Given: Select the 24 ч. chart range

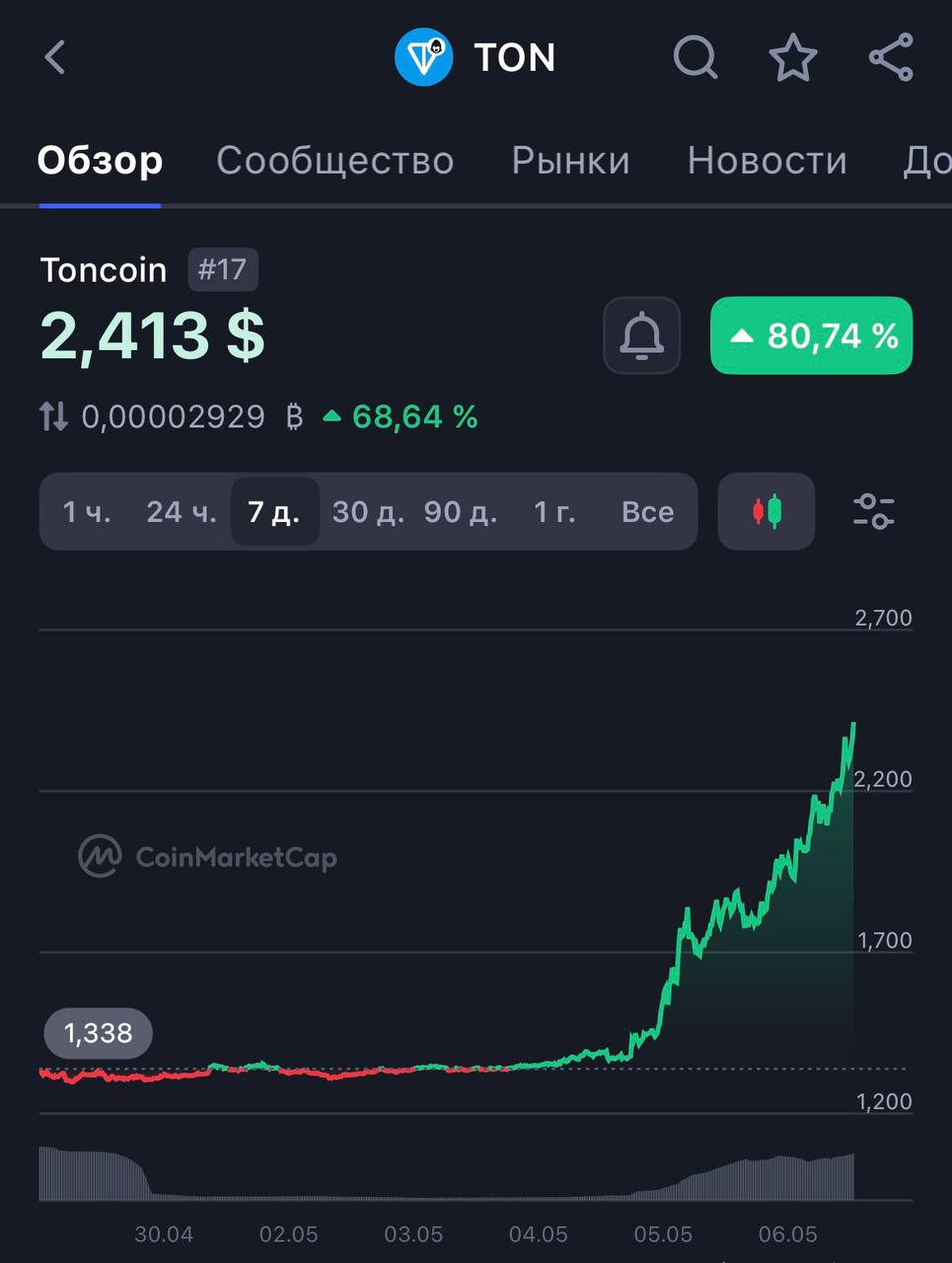Looking at the screenshot, I should pyautogui.click(x=182, y=511).
